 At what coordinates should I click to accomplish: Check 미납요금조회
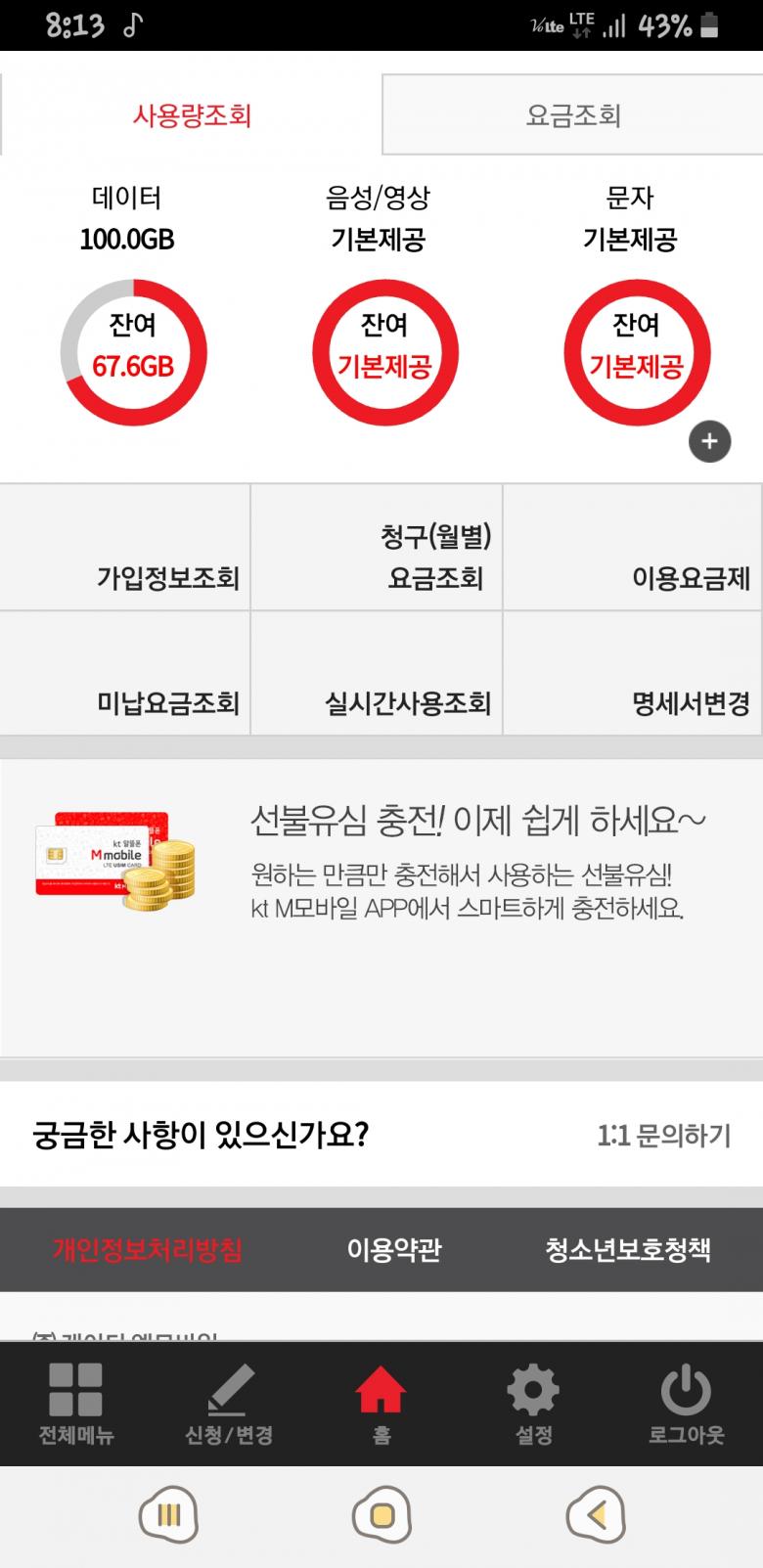(x=125, y=673)
